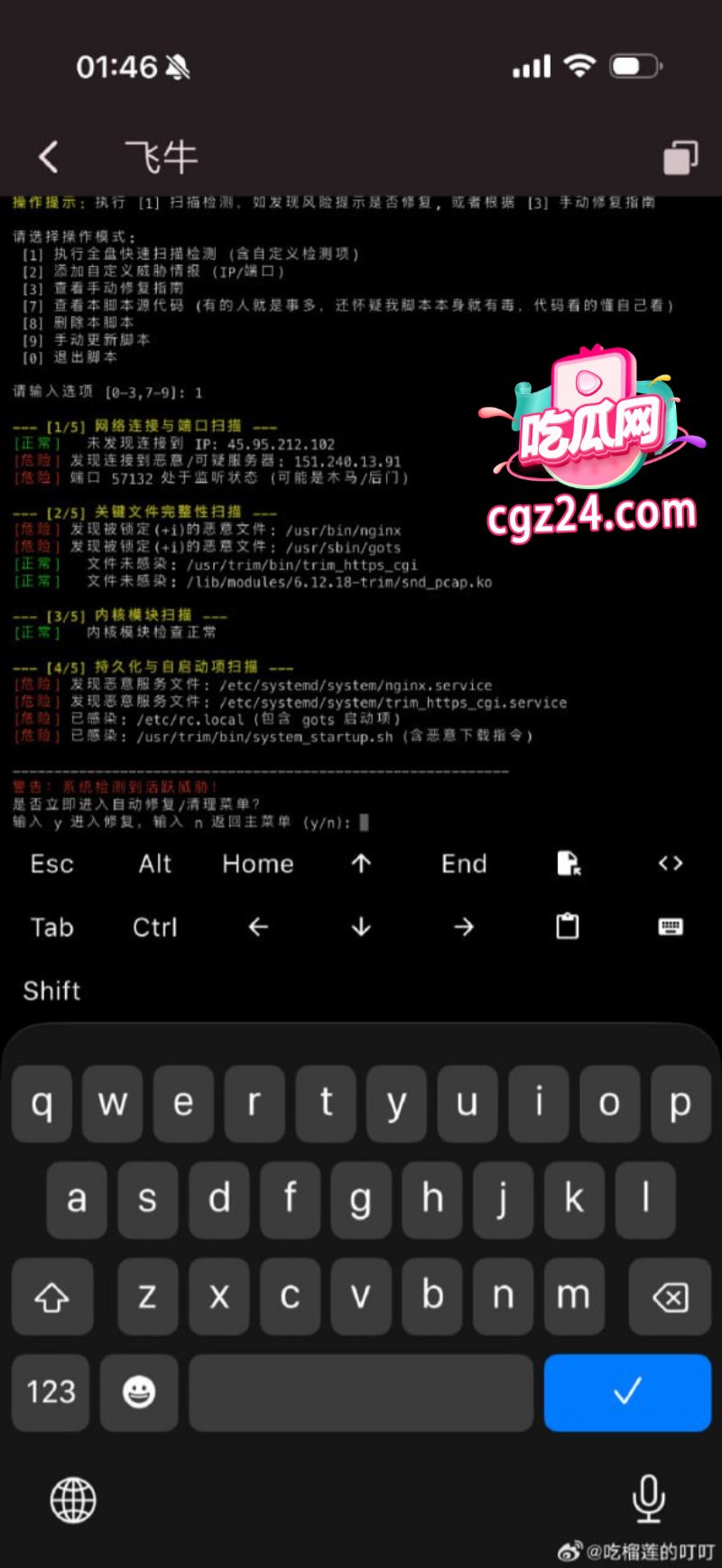Tap the Home key
This screenshot has width=722, height=1568.
click(x=258, y=864)
